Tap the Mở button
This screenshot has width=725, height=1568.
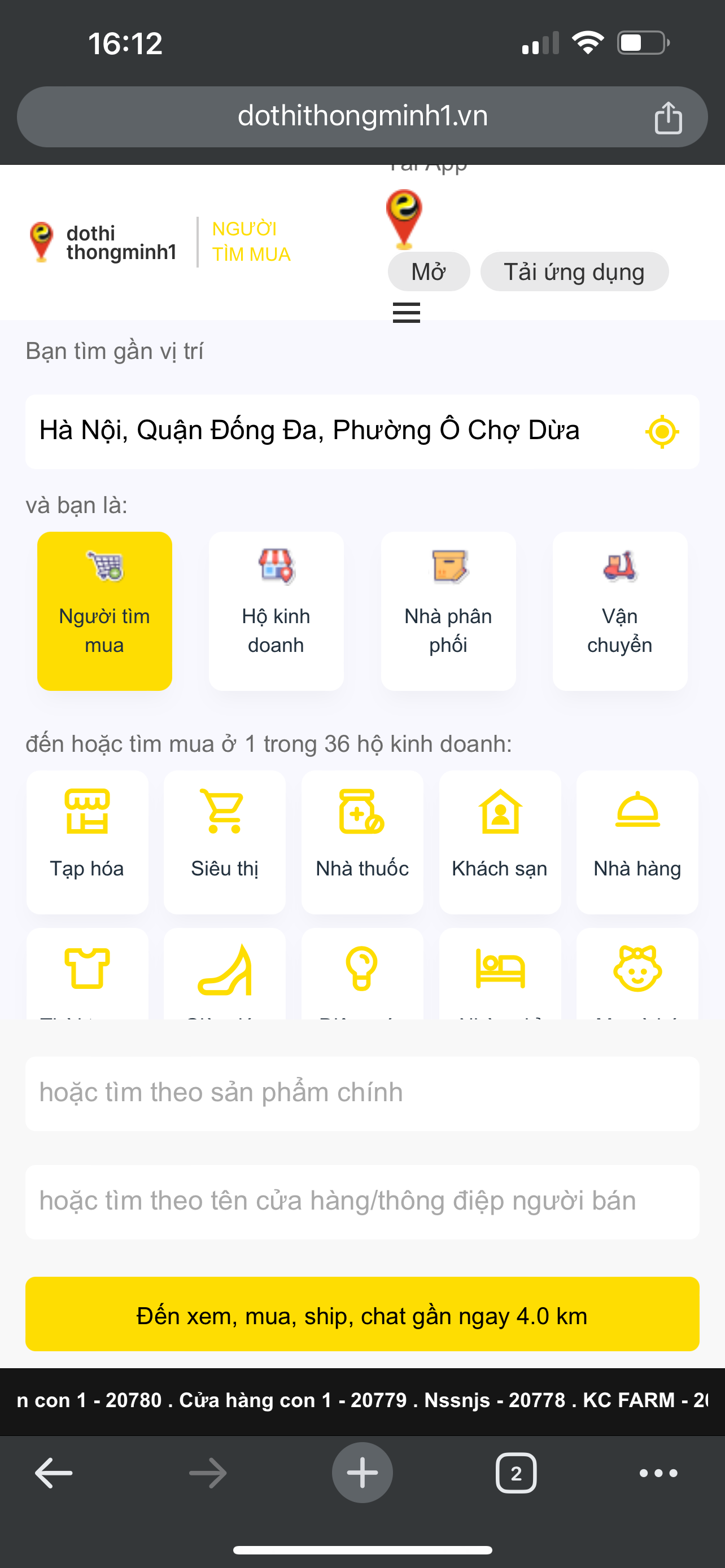pyautogui.click(x=429, y=271)
